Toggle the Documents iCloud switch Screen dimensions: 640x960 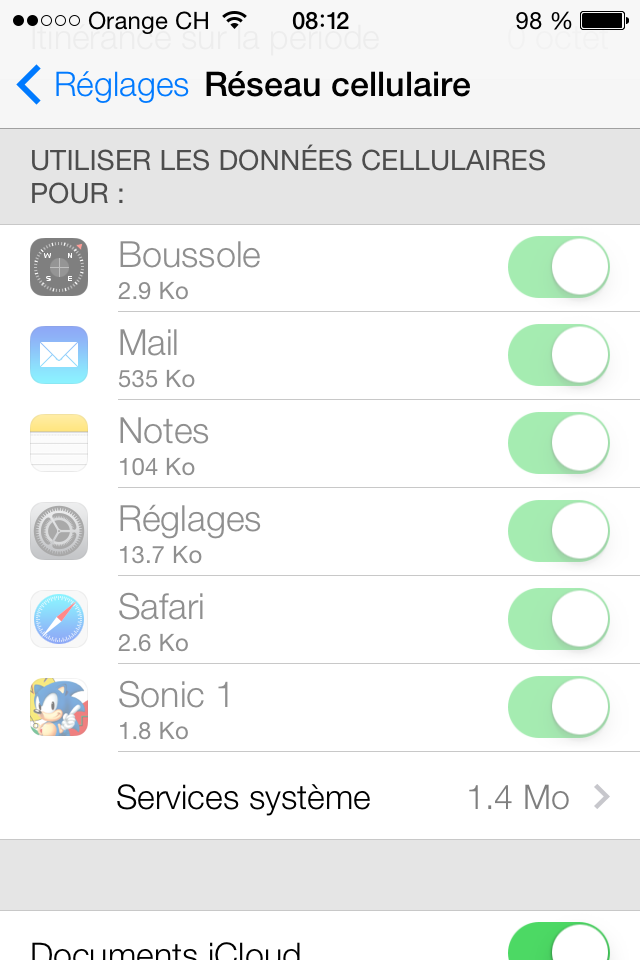pyautogui.click(x=559, y=945)
